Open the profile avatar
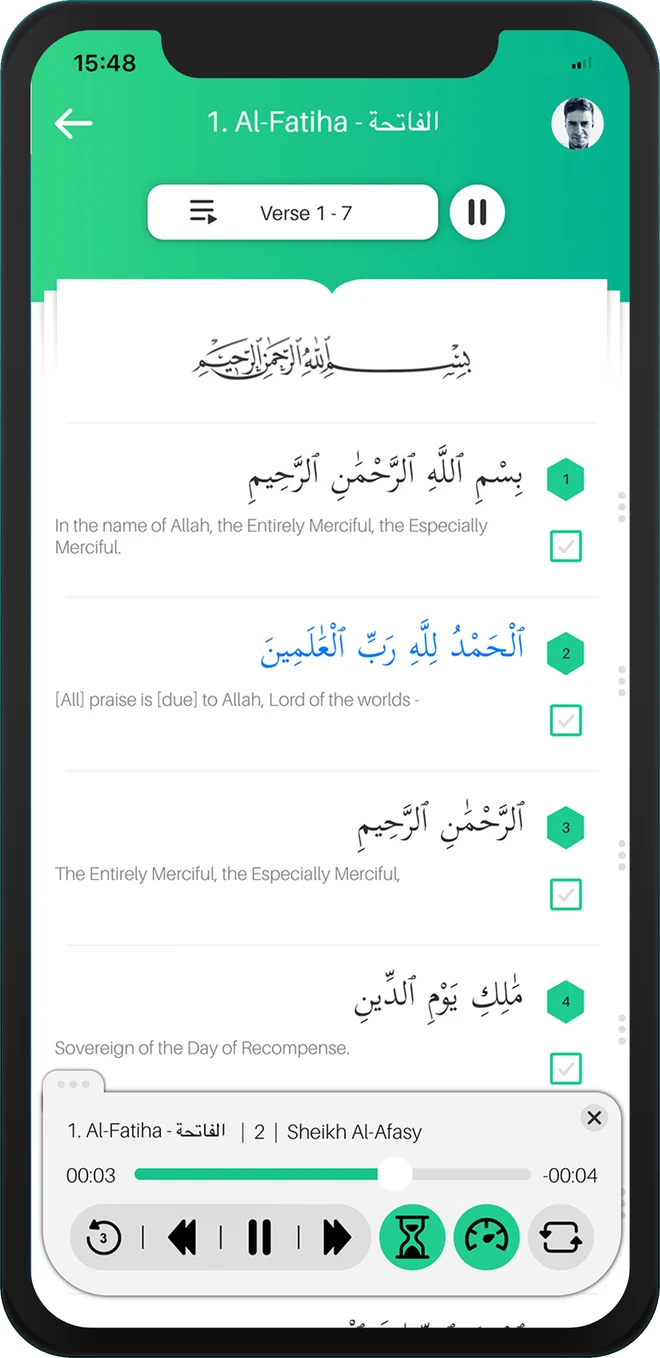The height and width of the screenshot is (1358, 660). click(x=577, y=124)
